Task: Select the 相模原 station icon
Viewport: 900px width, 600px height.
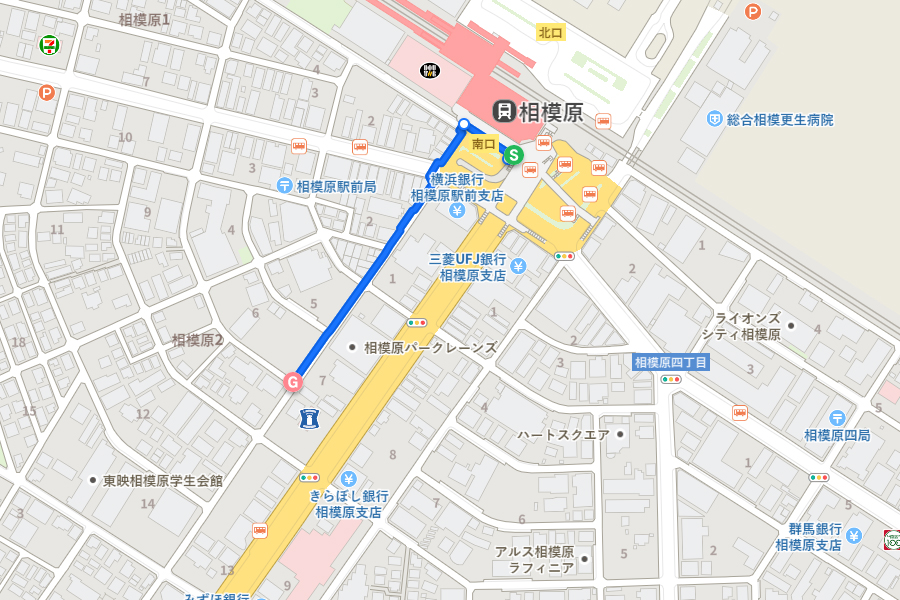Action: 505,111
